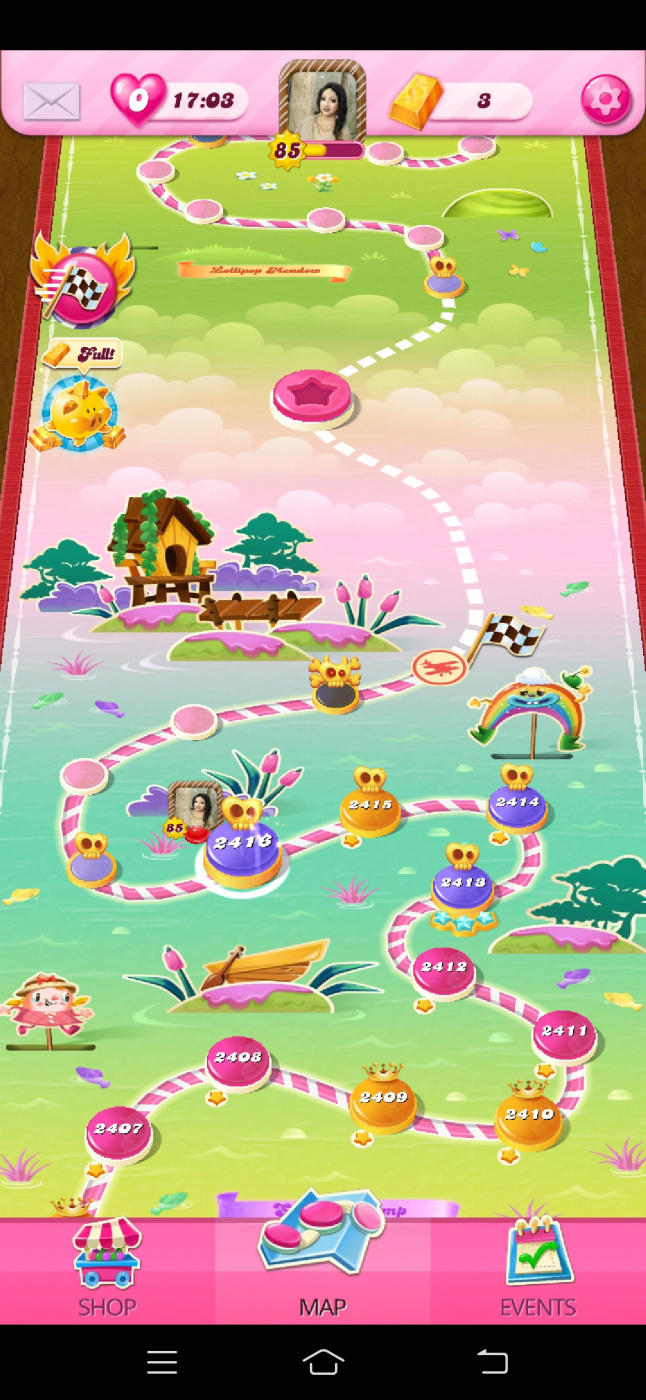Image resolution: width=646 pixels, height=1400 pixels.
Task: Open the full piggy bank
Action: (80, 412)
